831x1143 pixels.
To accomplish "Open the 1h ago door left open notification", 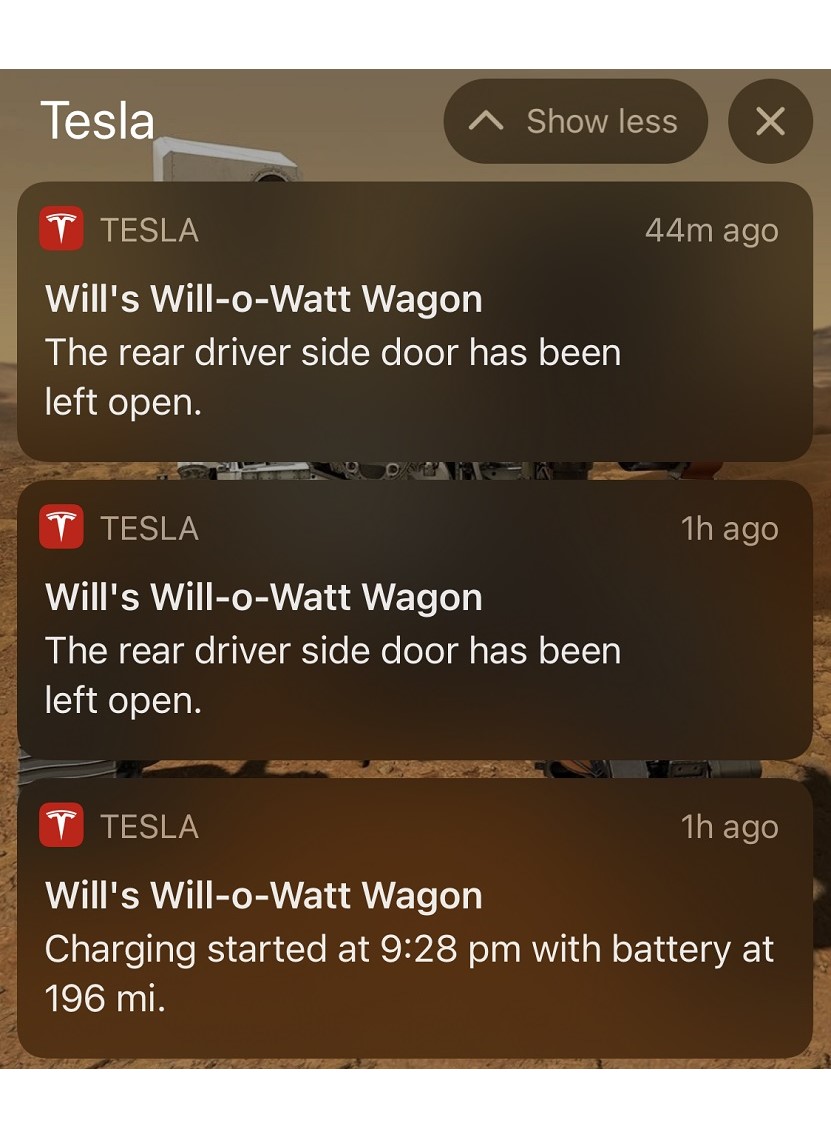I will coord(414,620).
